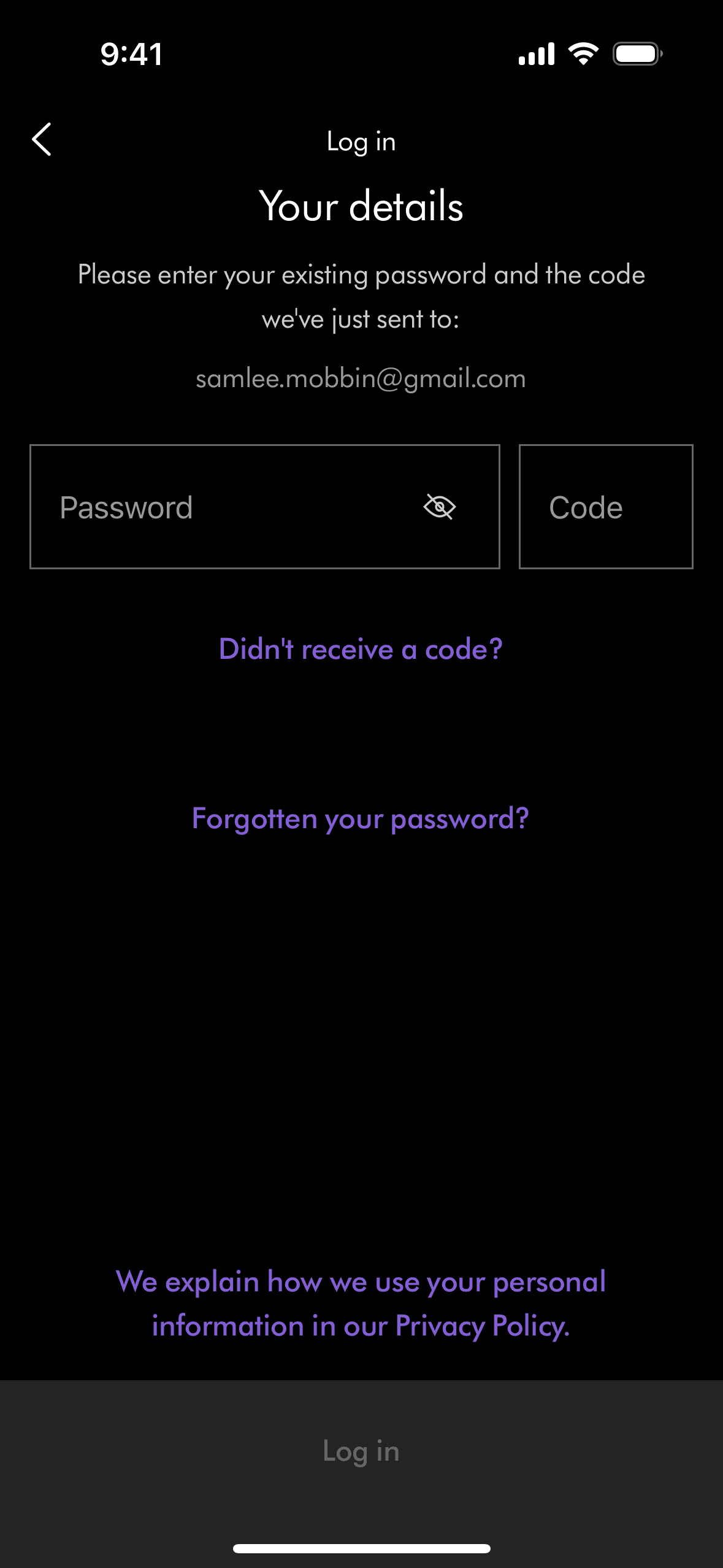Open the Privacy Policy link

click(481, 1326)
